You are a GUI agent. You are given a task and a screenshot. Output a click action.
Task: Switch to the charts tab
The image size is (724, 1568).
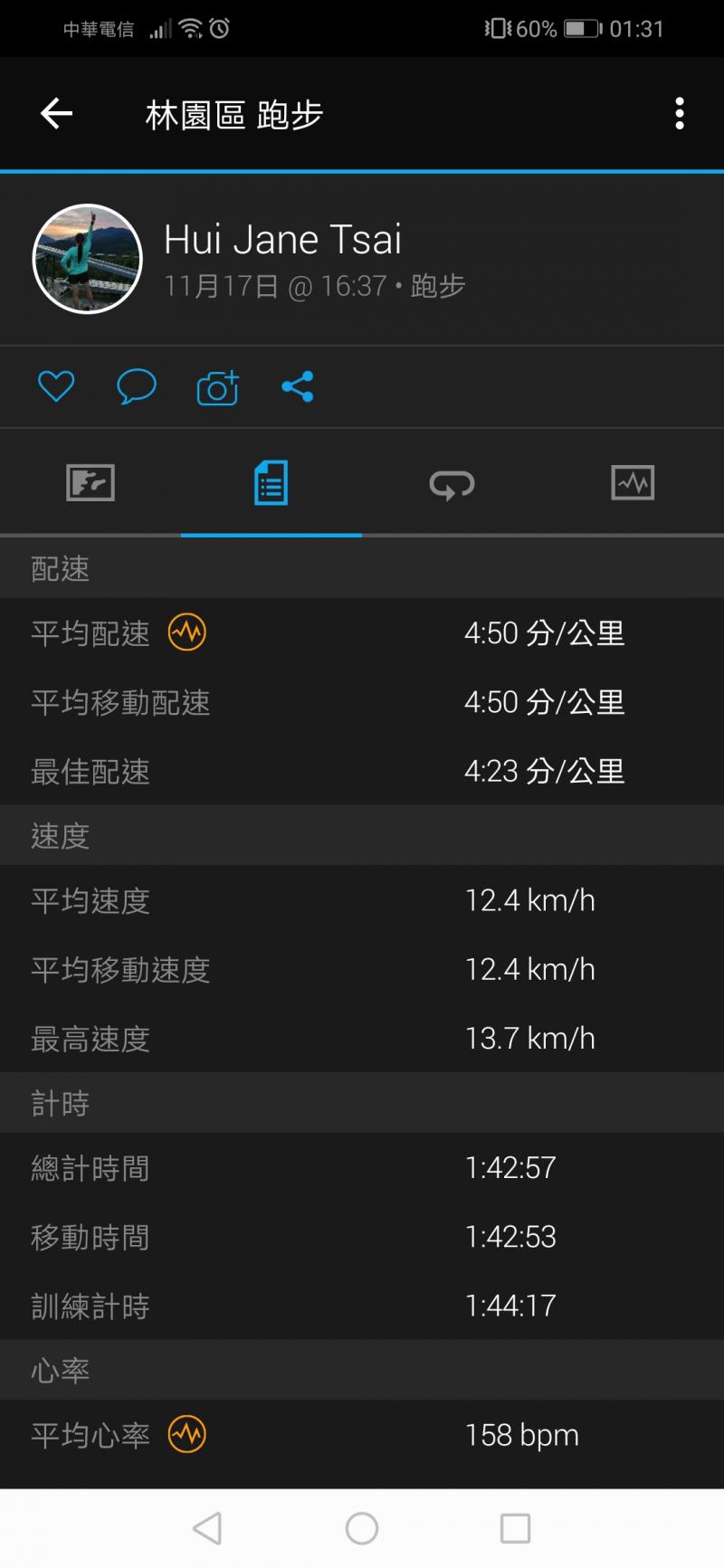coord(633,483)
